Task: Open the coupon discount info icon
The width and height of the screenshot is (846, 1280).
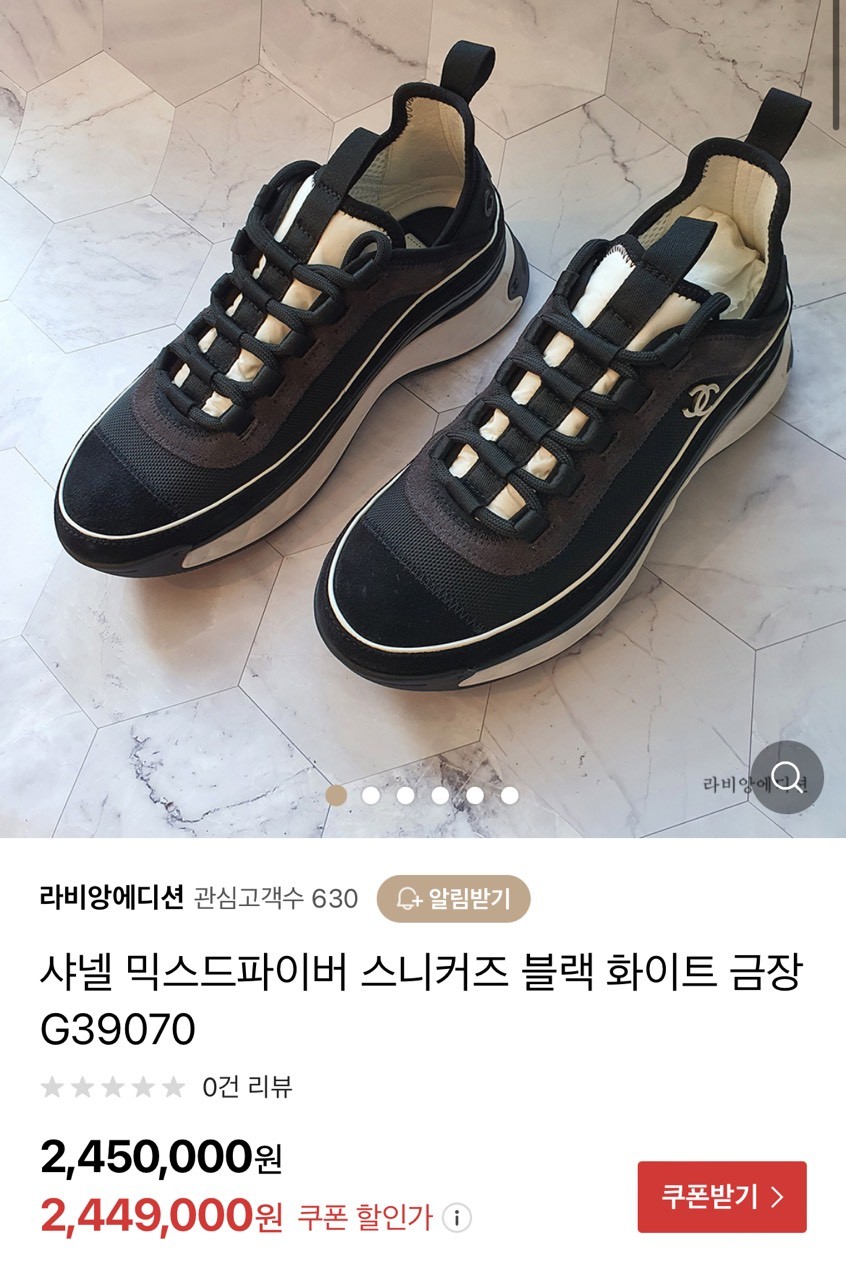Action: coord(457,1218)
